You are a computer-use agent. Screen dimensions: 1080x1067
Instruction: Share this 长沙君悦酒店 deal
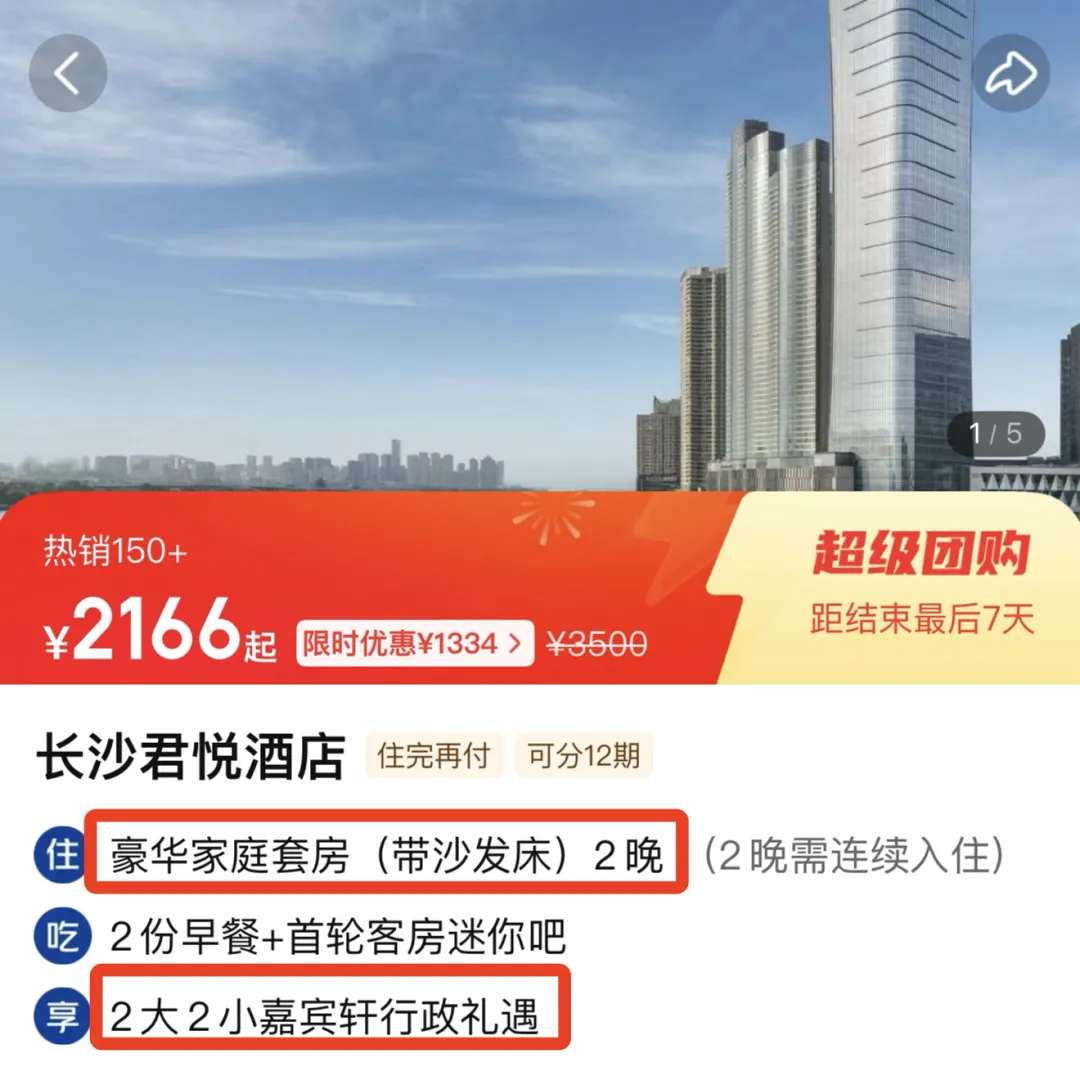pyautogui.click(x=1011, y=73)
